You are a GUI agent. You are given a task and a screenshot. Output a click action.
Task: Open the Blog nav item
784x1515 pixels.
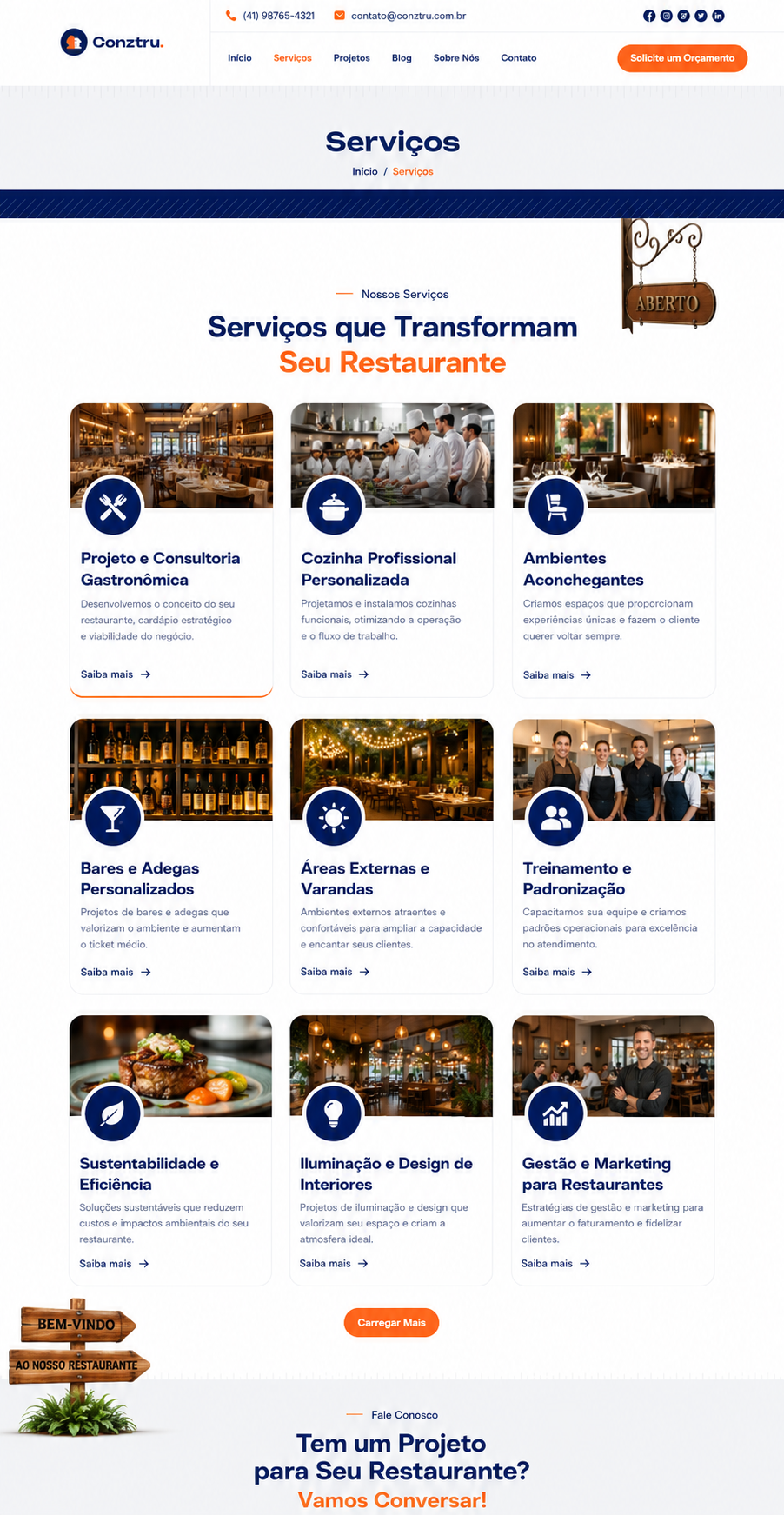402,58
